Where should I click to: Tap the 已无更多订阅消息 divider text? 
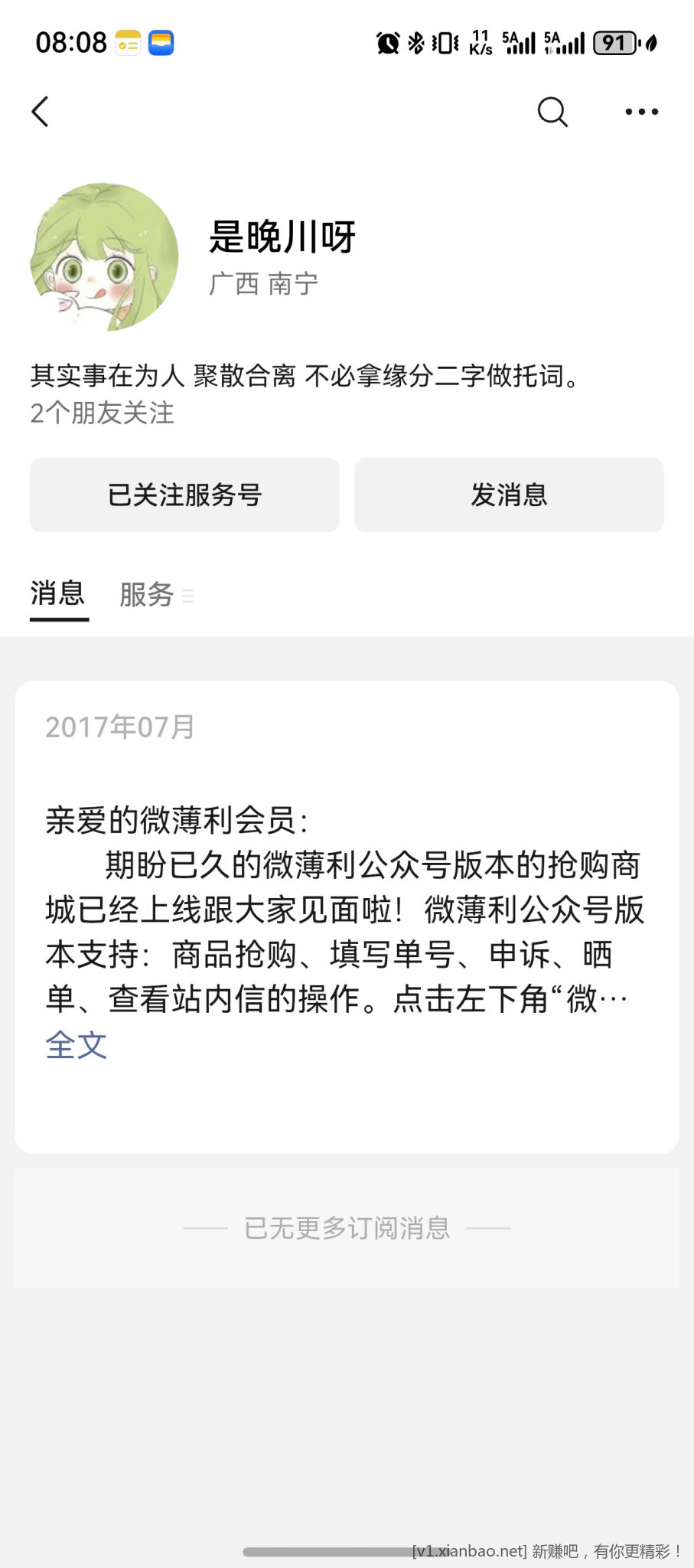347,1227
